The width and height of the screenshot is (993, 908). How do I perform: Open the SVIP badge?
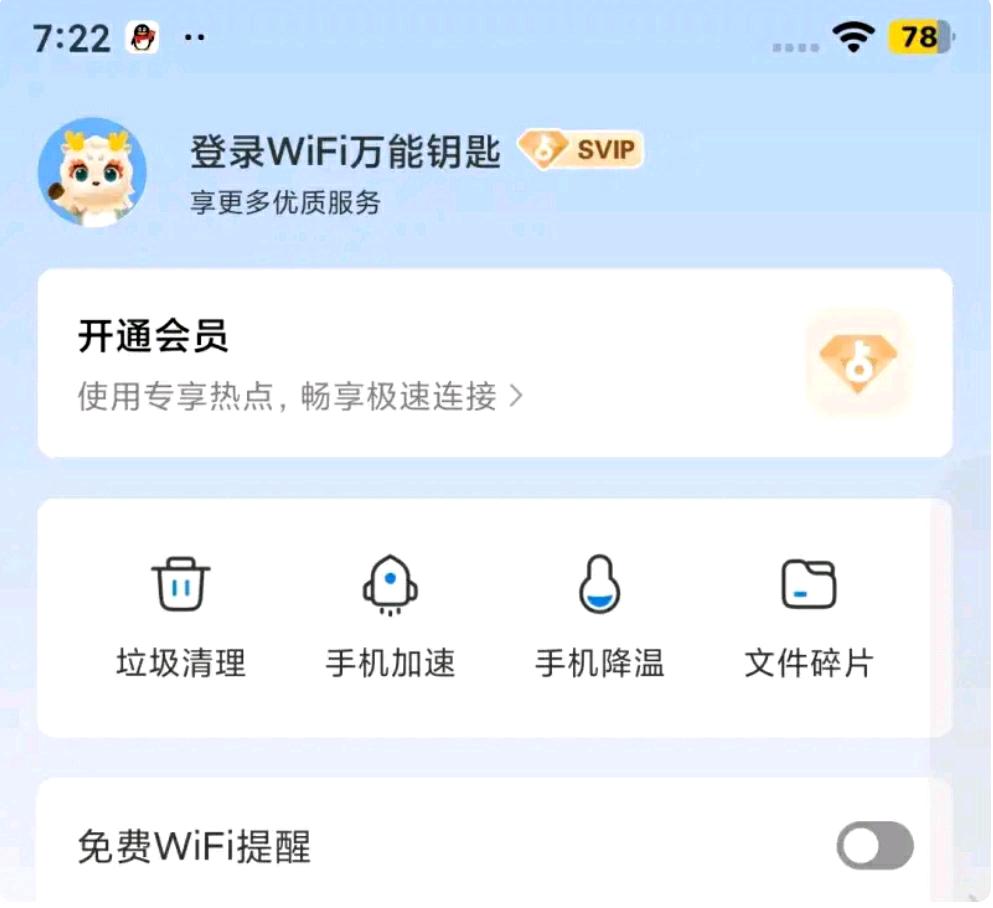(x=581, y=151)
